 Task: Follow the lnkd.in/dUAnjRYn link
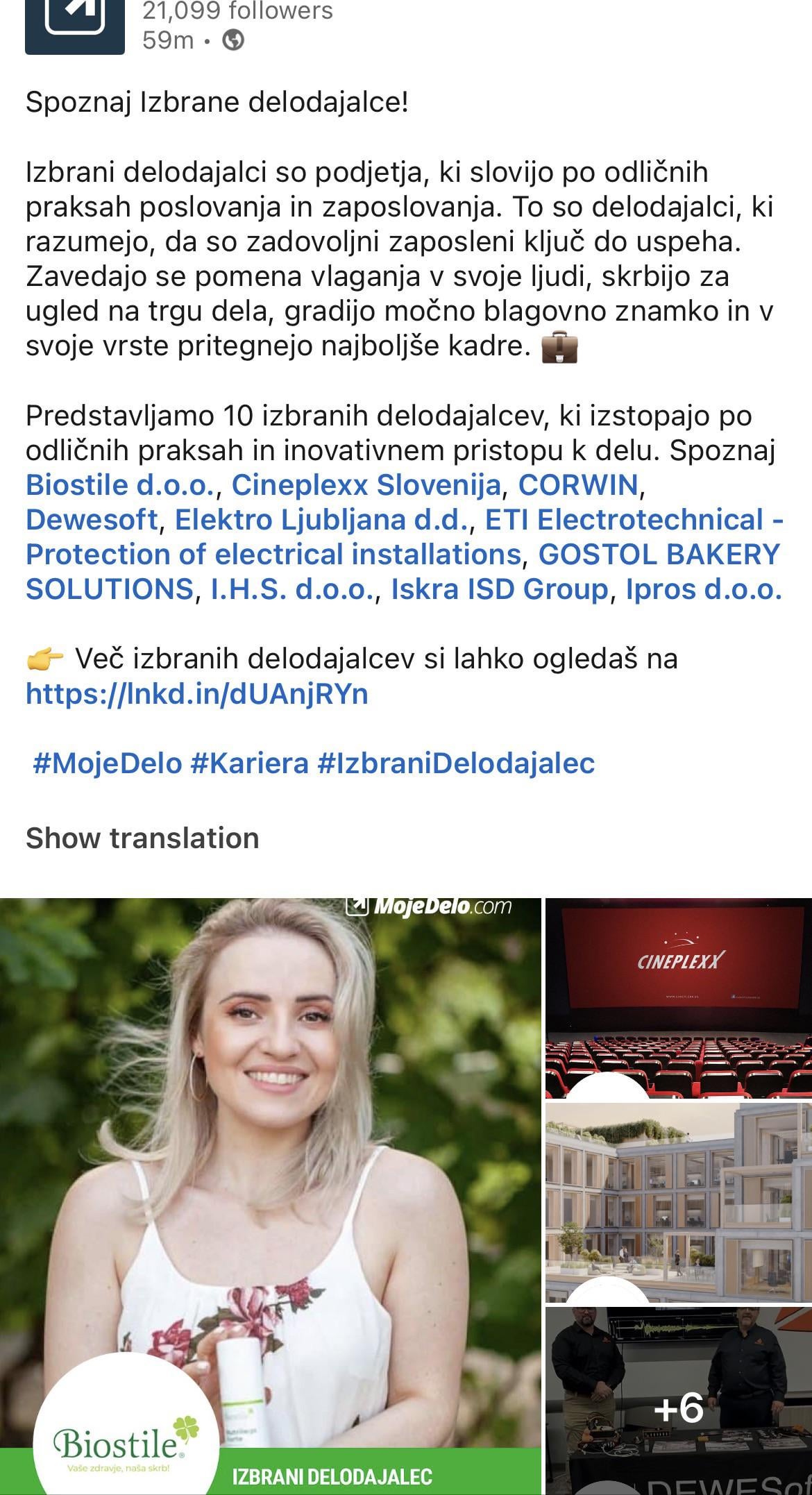click(x=196, y=693)
